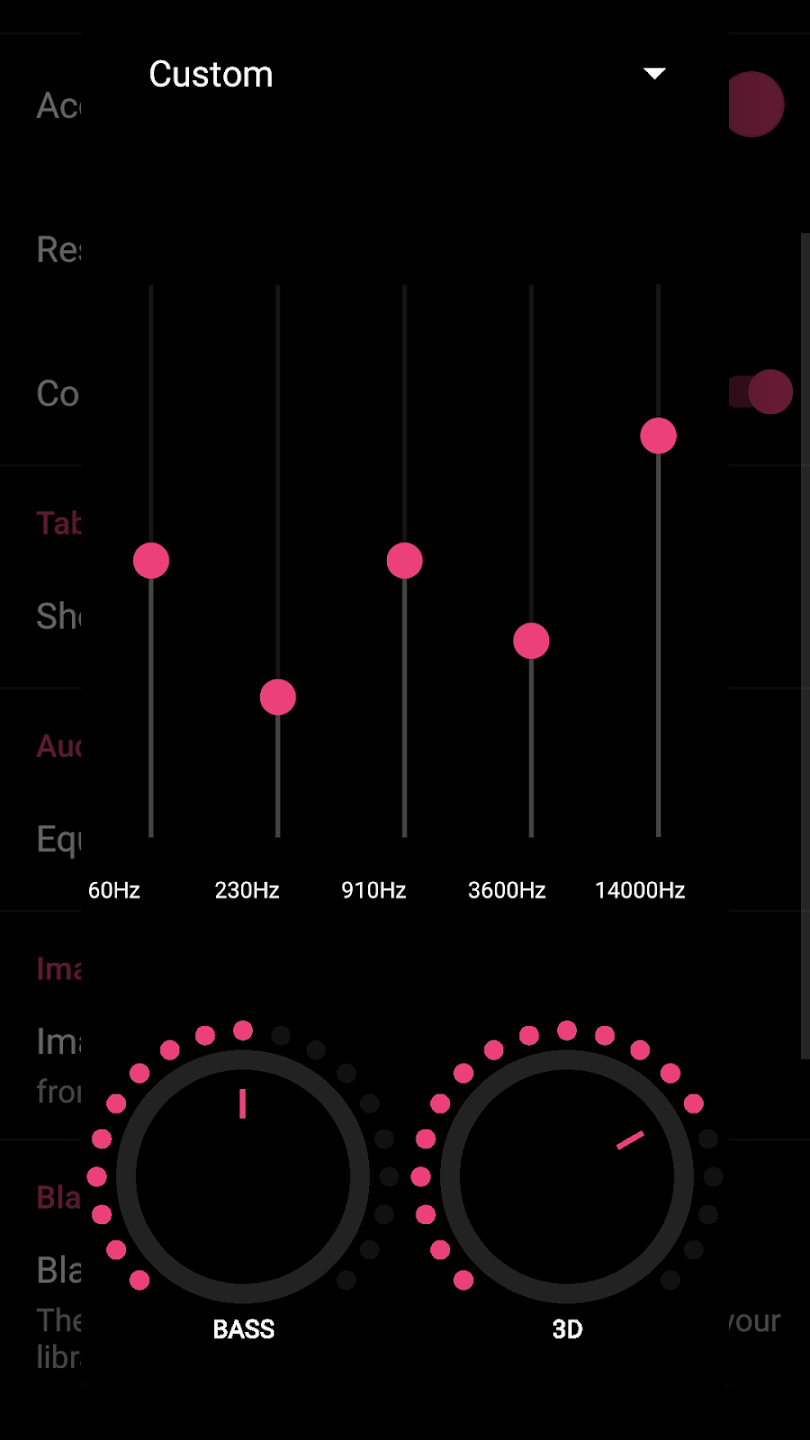Open the Custom preset dropdown
This screenshot has height=1440, width=810.
[x=405, y=75]
